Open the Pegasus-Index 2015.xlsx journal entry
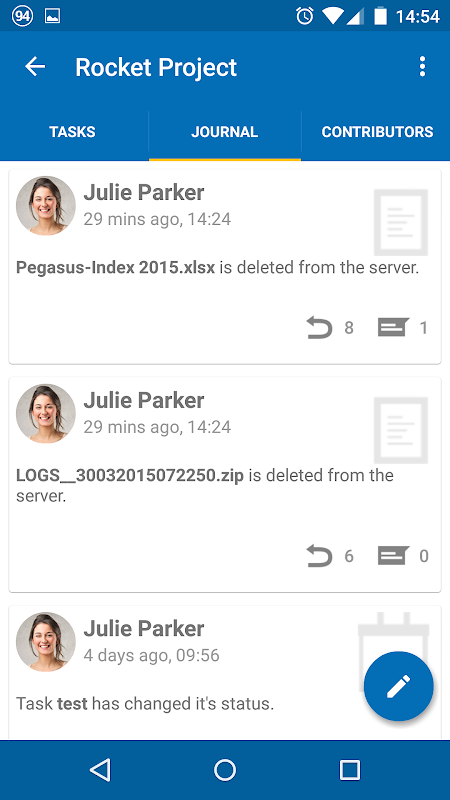 click(x=225, y=266)
